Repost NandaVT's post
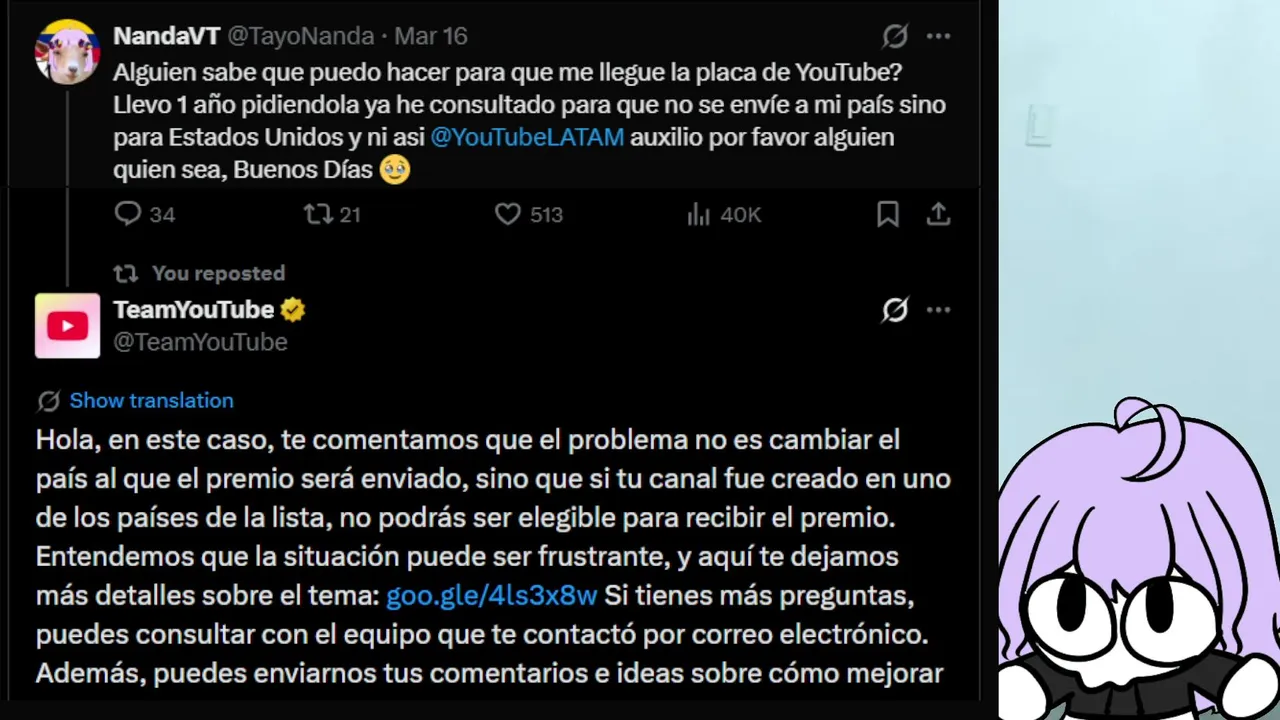This screenshot has width=1280, height=720. [319, 214]
